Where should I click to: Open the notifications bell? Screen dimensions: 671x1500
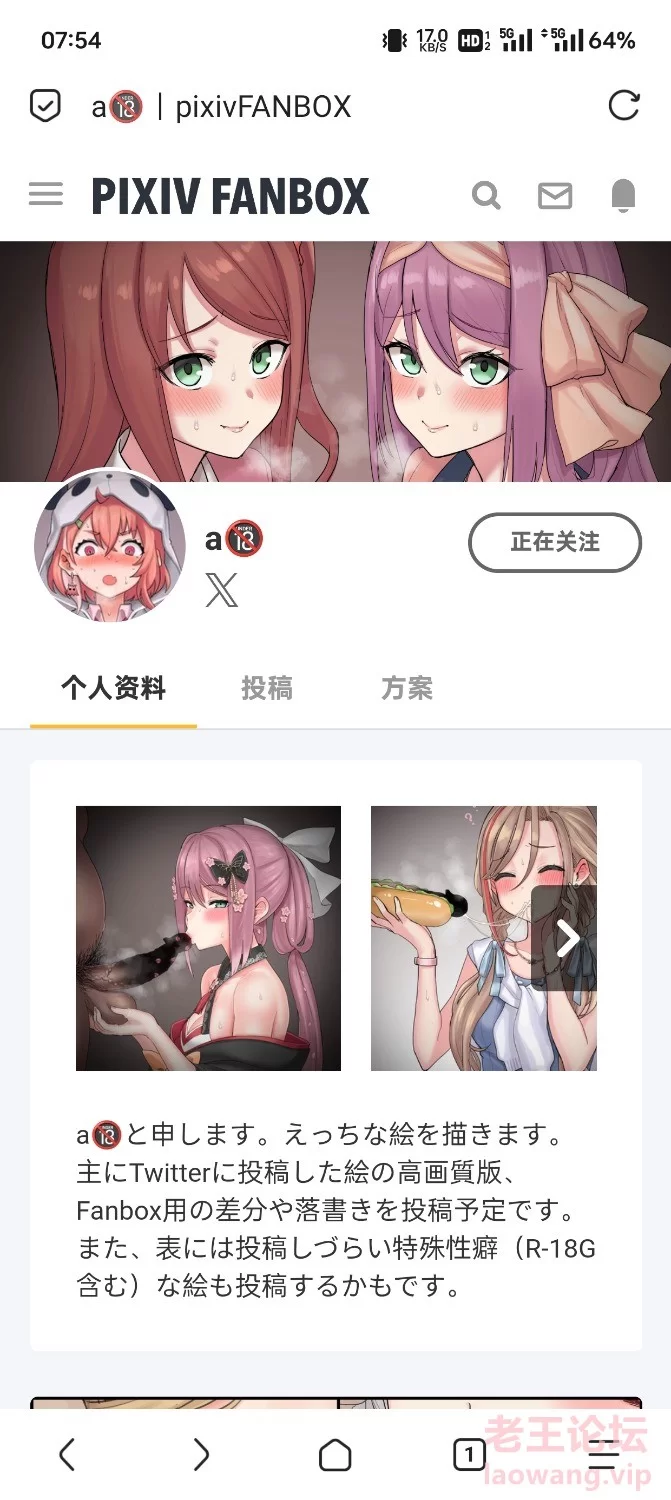(x=623, y=195)
